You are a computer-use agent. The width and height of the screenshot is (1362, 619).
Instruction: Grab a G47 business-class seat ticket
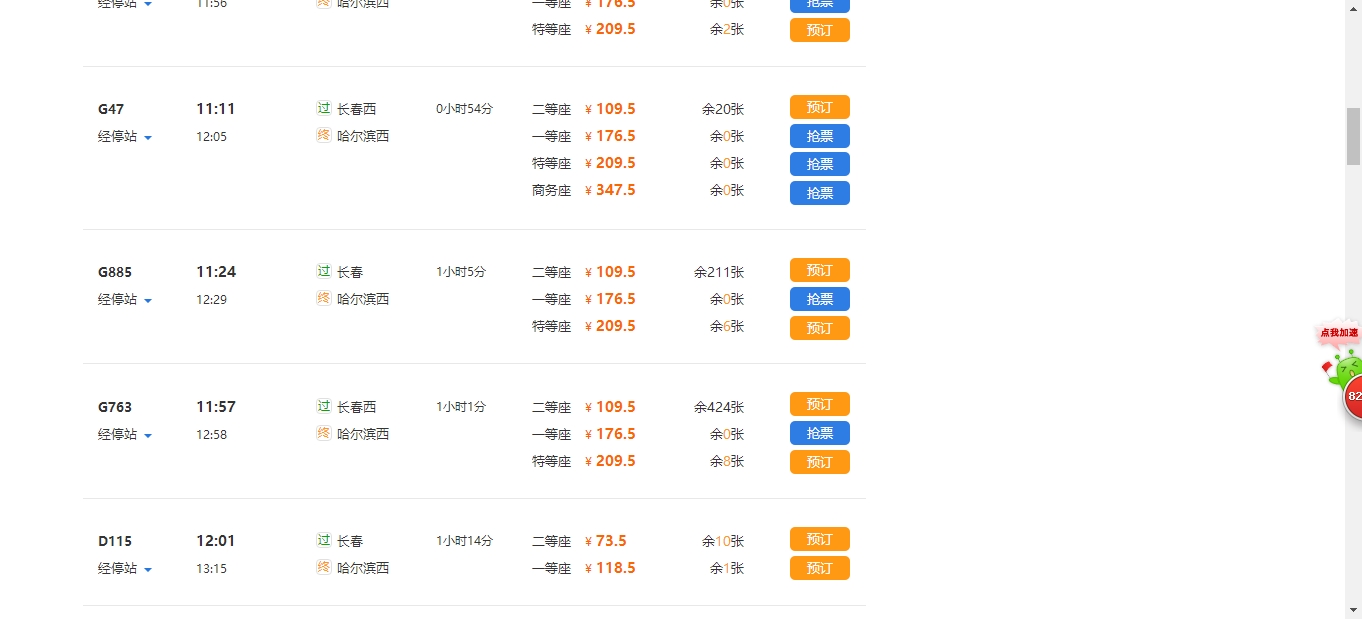click(820, 193)
